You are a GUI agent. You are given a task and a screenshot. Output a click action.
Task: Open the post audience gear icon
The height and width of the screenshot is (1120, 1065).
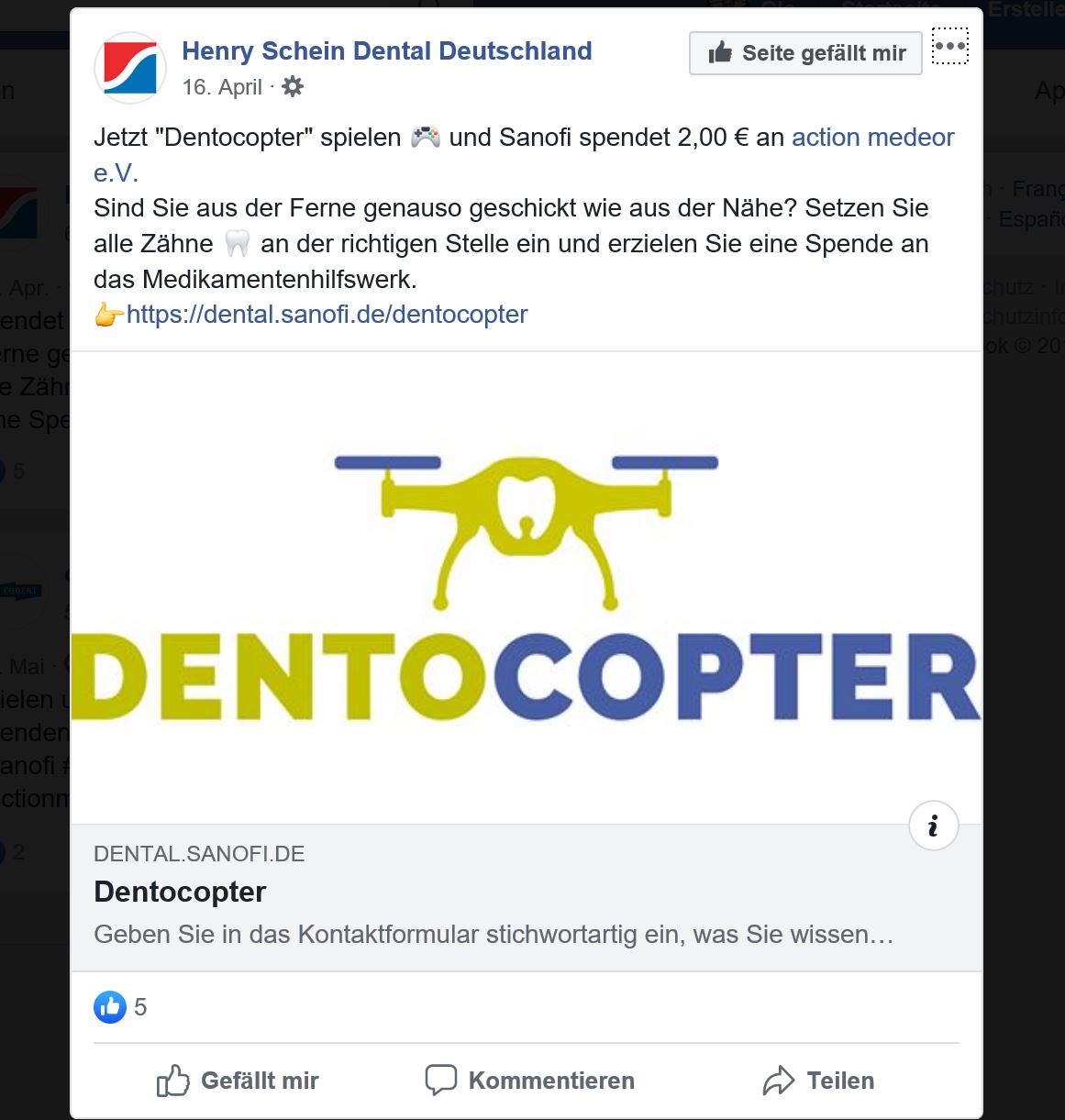click(x=293, y=87)
